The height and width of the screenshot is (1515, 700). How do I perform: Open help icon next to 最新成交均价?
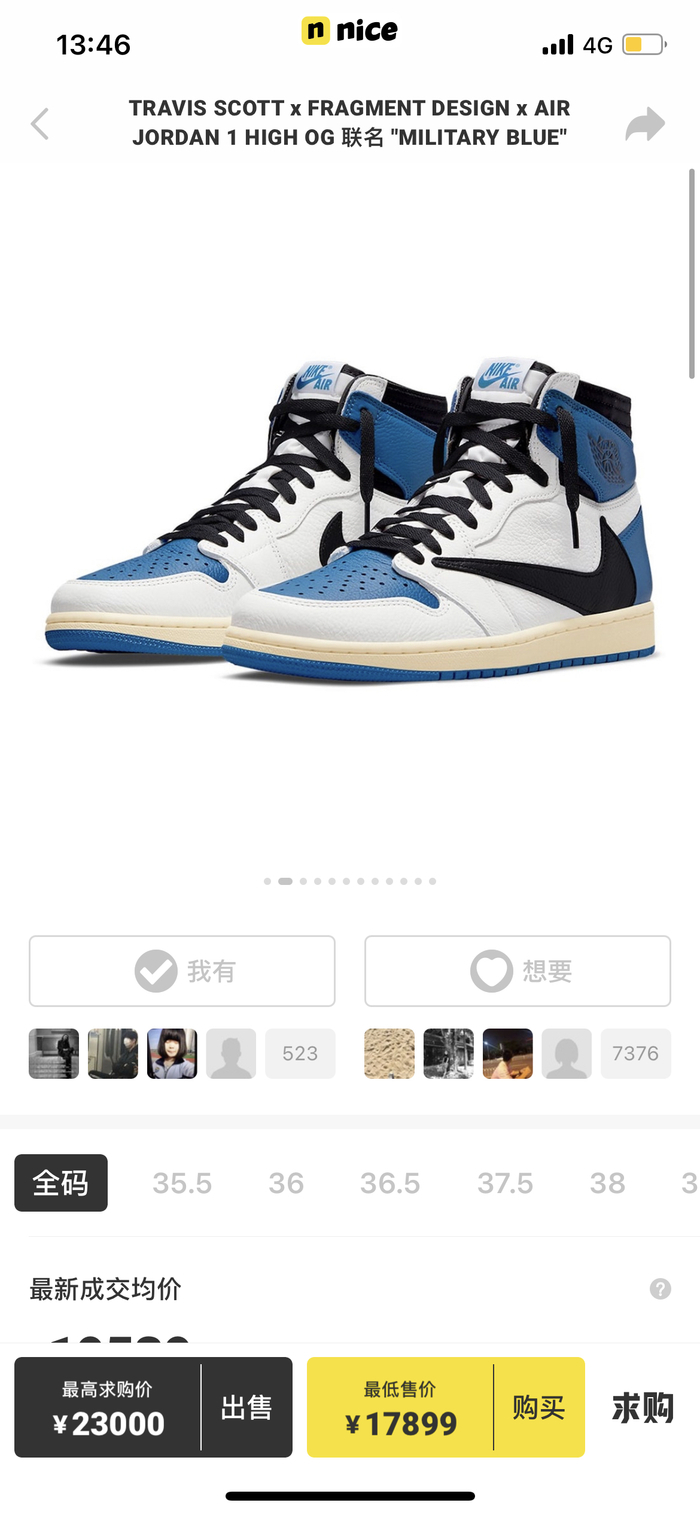(660, 1289)
